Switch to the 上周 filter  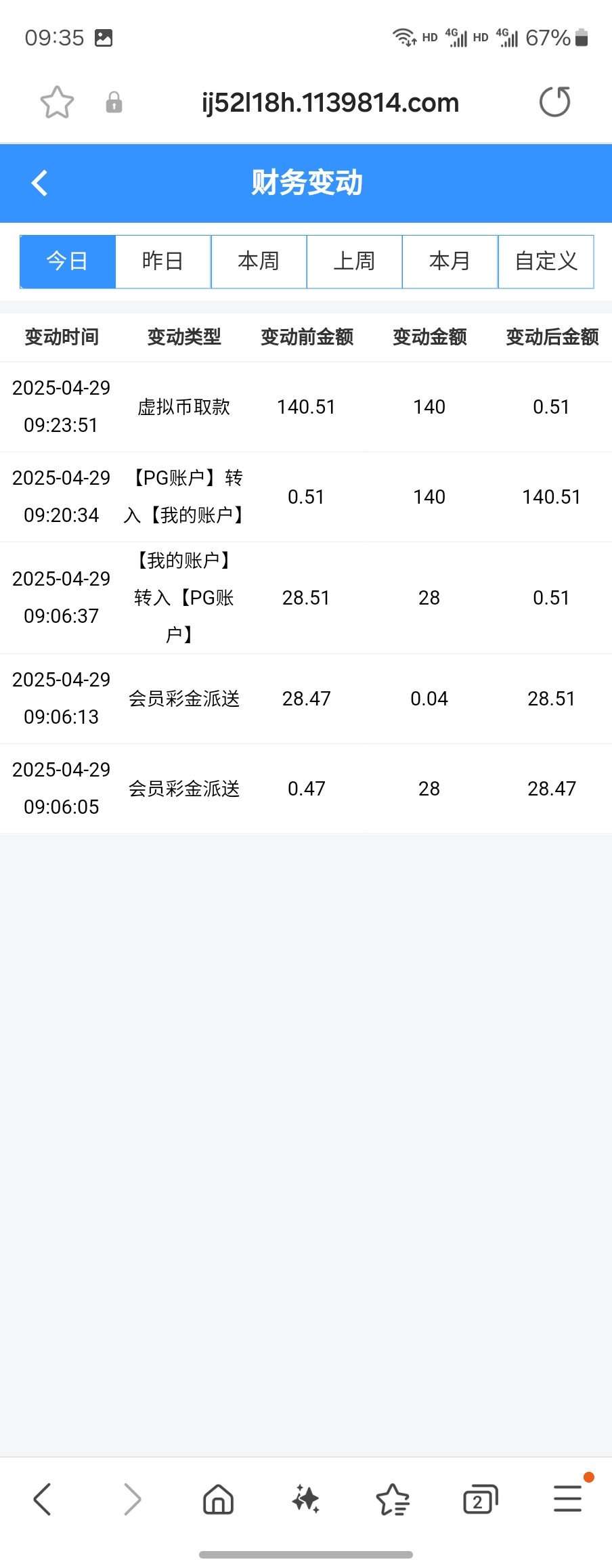coord(354,261)
